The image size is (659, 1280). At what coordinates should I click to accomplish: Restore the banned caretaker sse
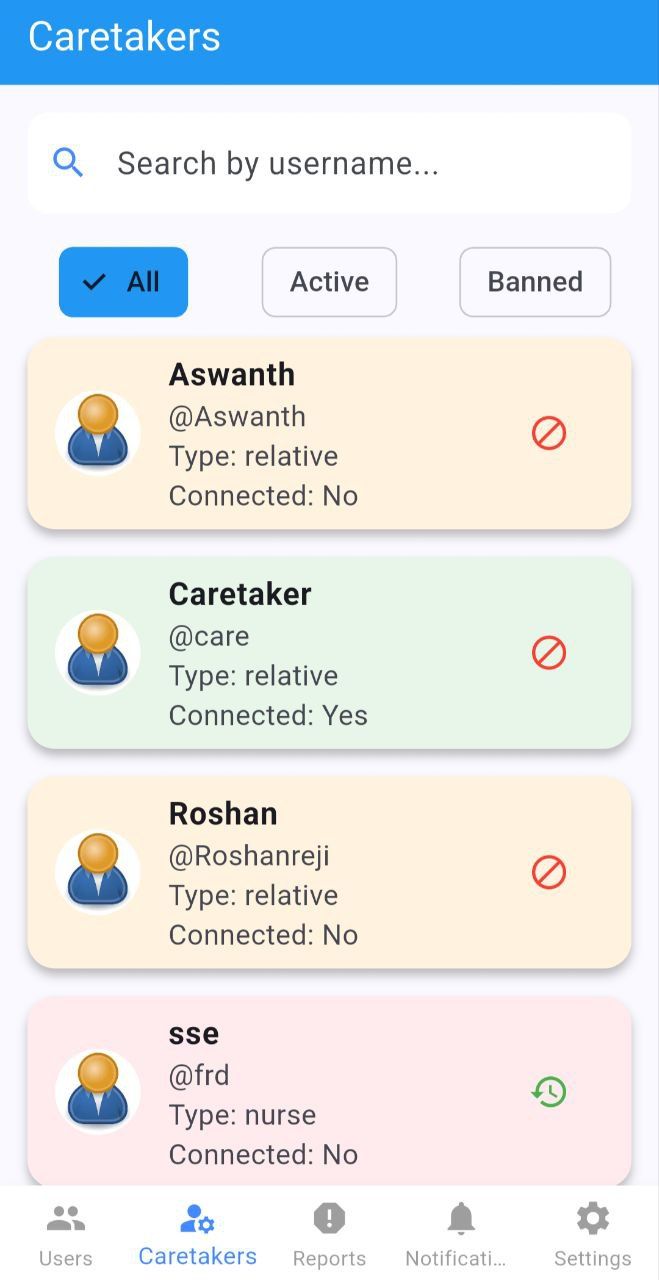549,1092
